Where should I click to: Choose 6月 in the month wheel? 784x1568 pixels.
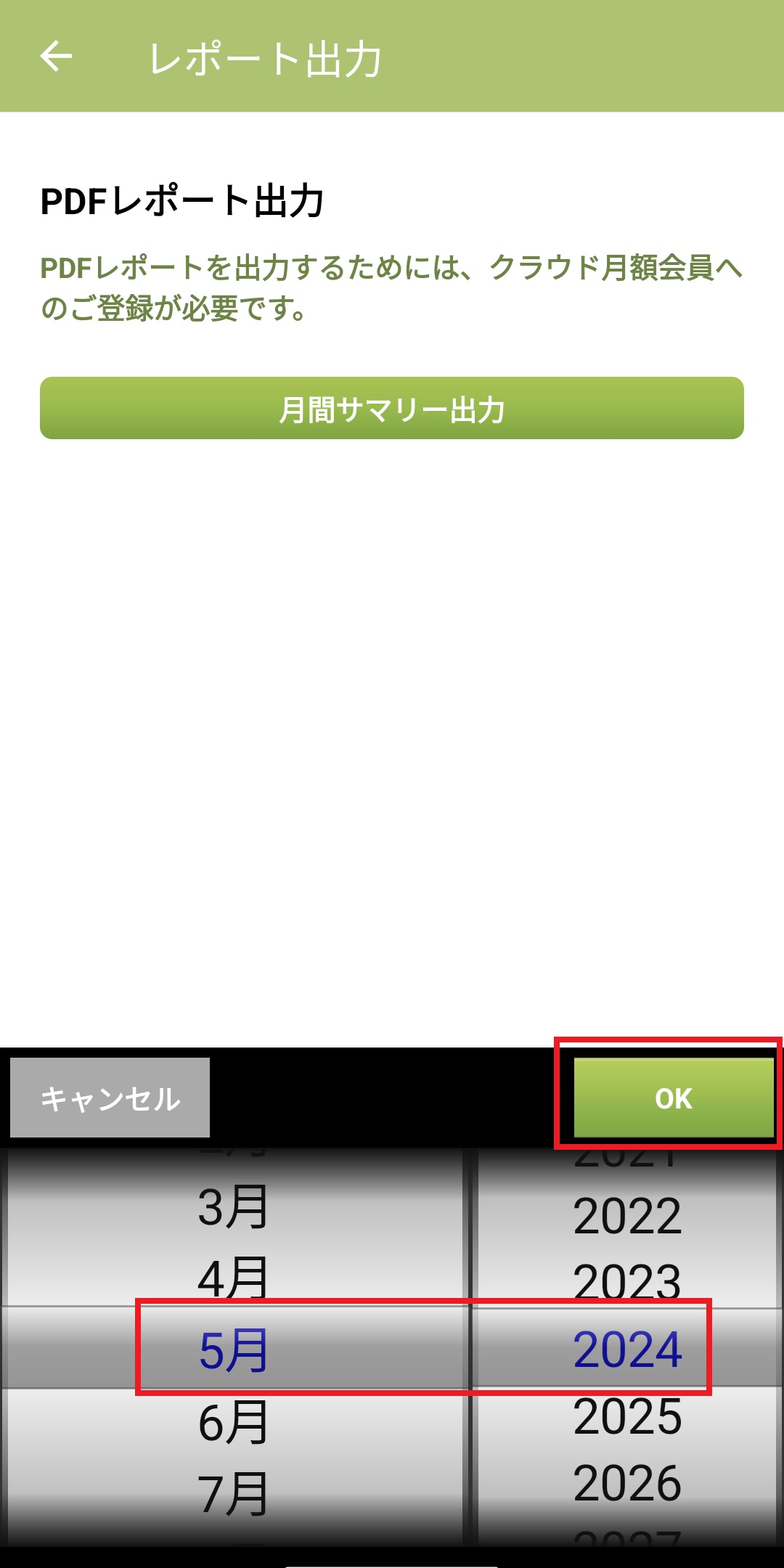pyautogui.click(x=233, y=1423)
